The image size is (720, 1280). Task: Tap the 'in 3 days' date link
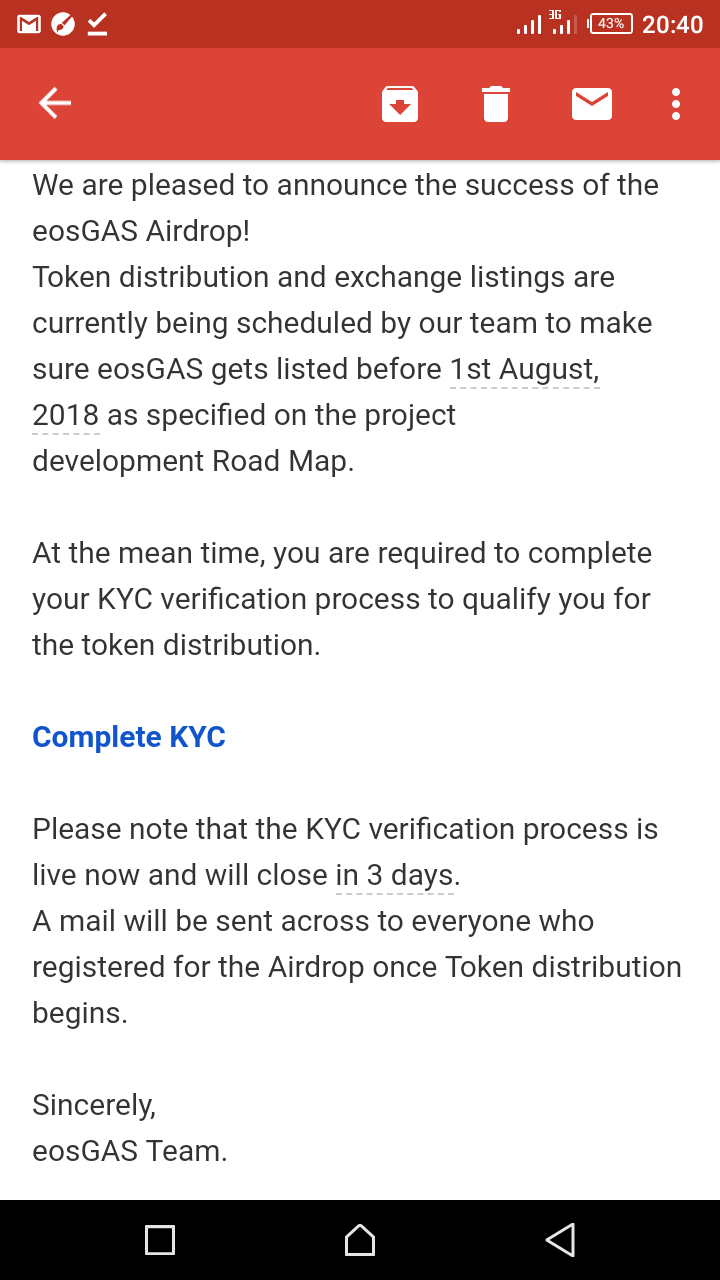coord(396,876)
